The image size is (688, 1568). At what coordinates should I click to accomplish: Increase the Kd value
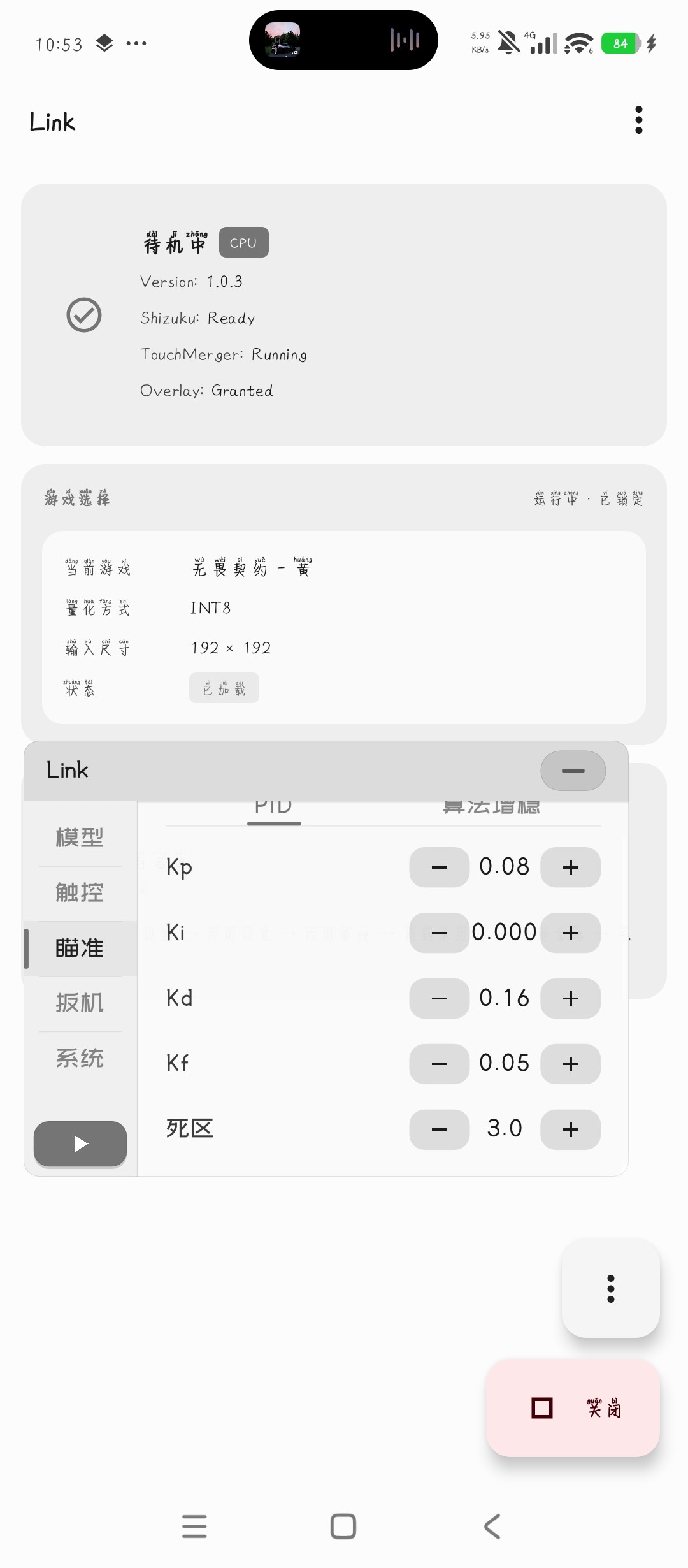click(x=570, y=998)
